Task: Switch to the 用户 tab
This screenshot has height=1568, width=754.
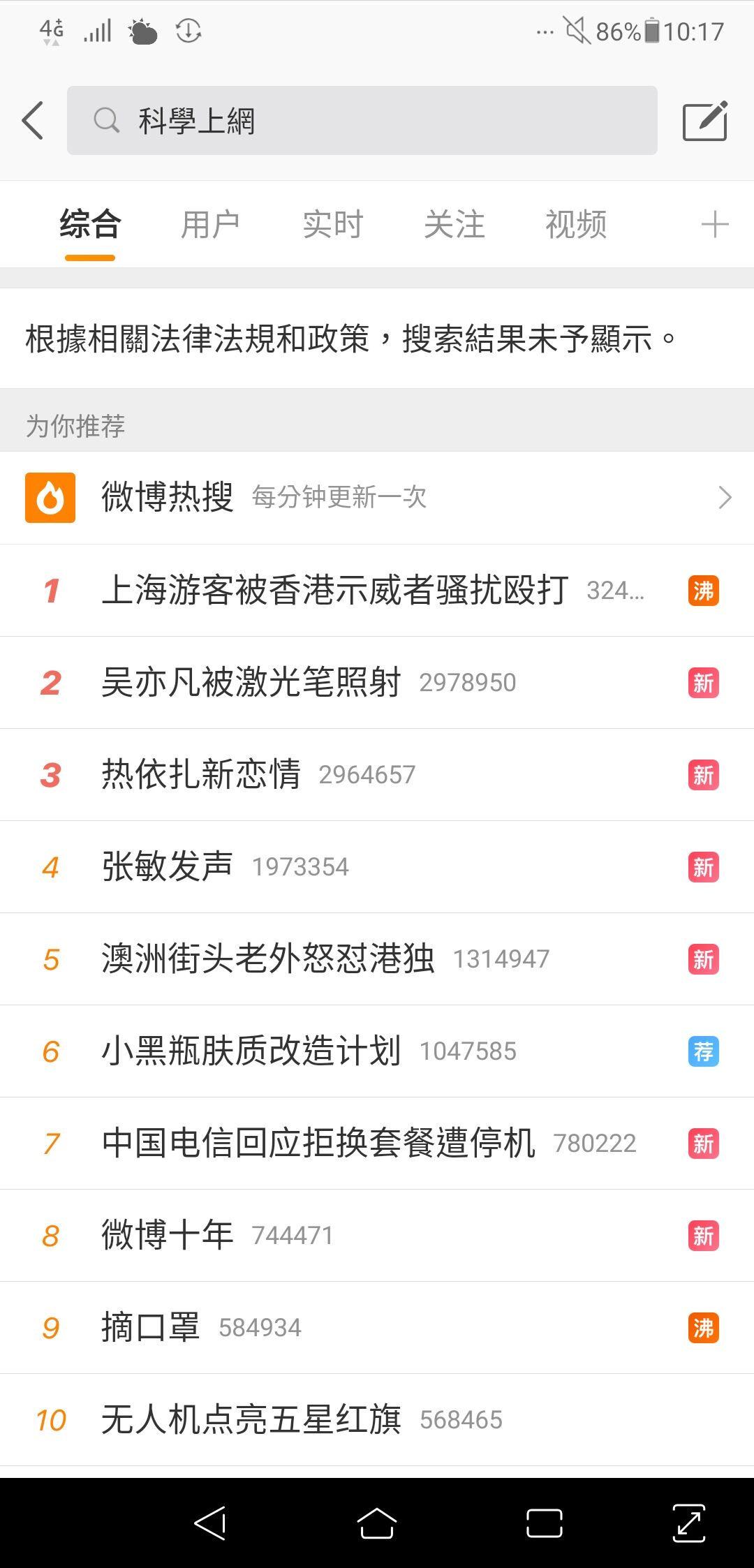Action: (210, 225)
